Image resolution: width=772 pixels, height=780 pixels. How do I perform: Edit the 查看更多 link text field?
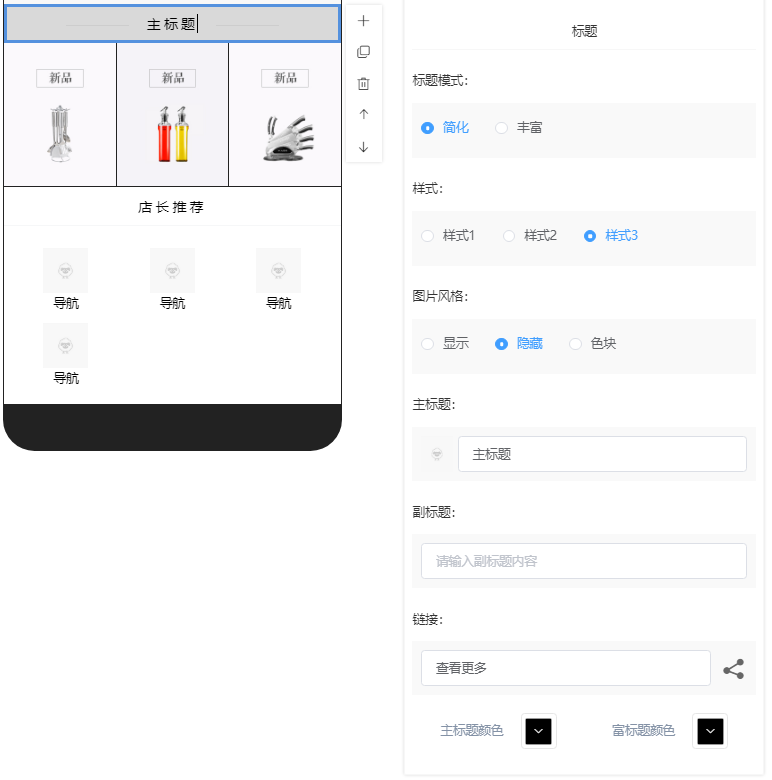(565, 668)
